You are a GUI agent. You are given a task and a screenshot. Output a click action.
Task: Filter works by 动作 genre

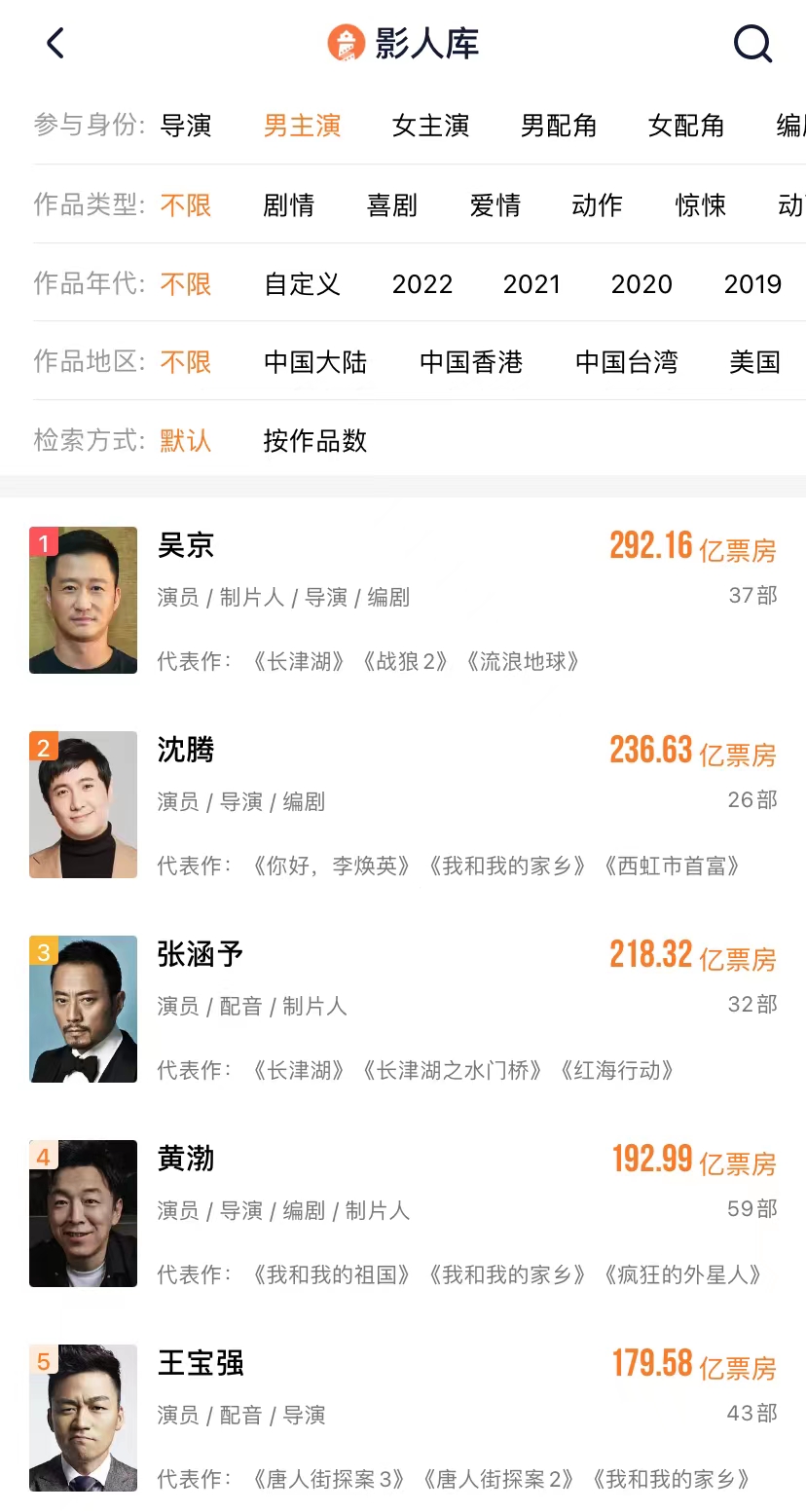[x=596, y=205]
